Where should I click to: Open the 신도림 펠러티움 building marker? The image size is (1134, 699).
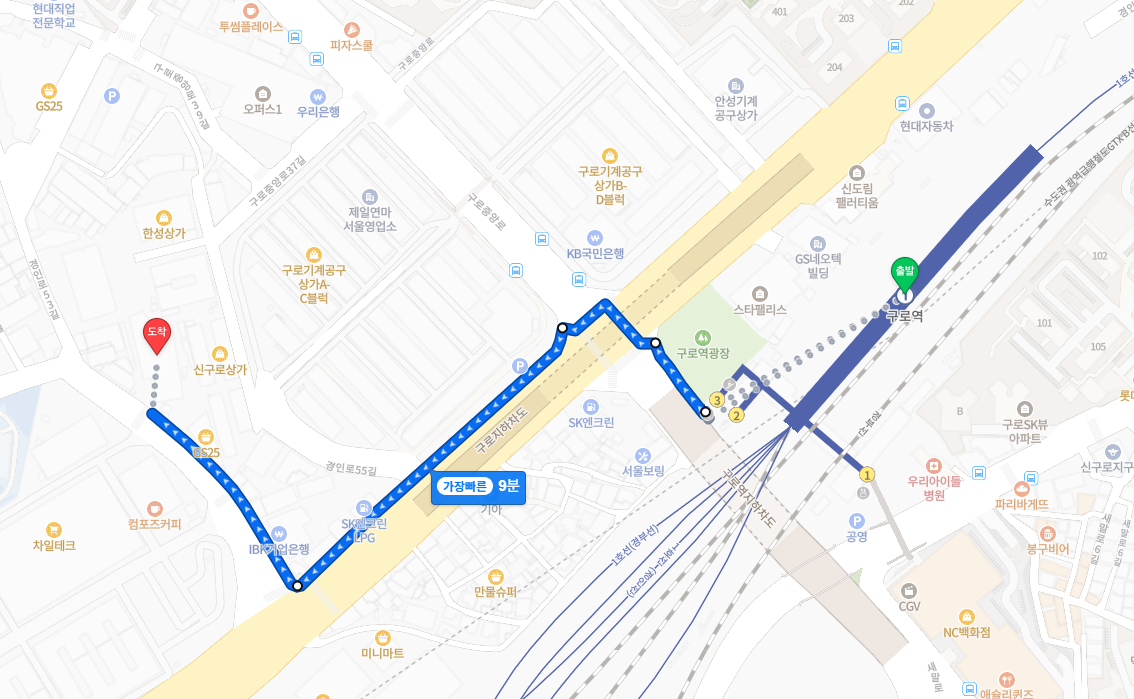[856, 173]
